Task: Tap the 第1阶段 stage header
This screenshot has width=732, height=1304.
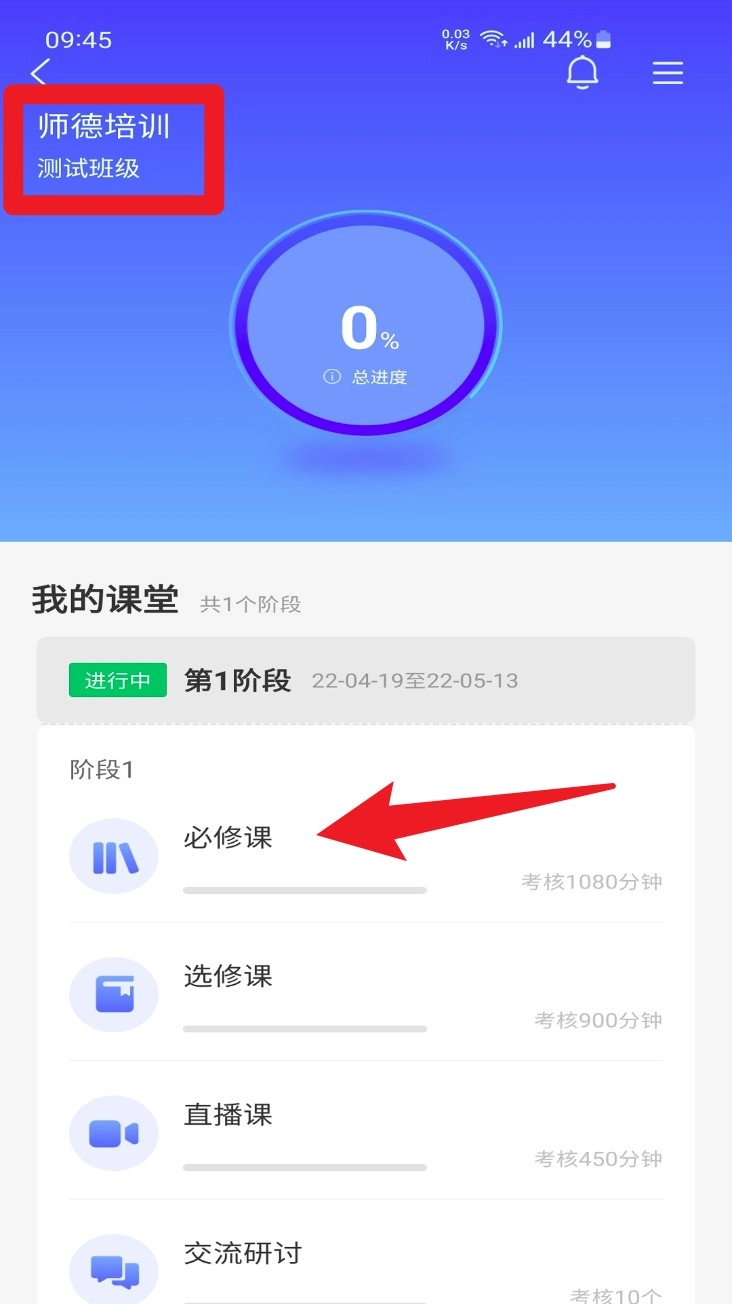Action: (238, 681)
